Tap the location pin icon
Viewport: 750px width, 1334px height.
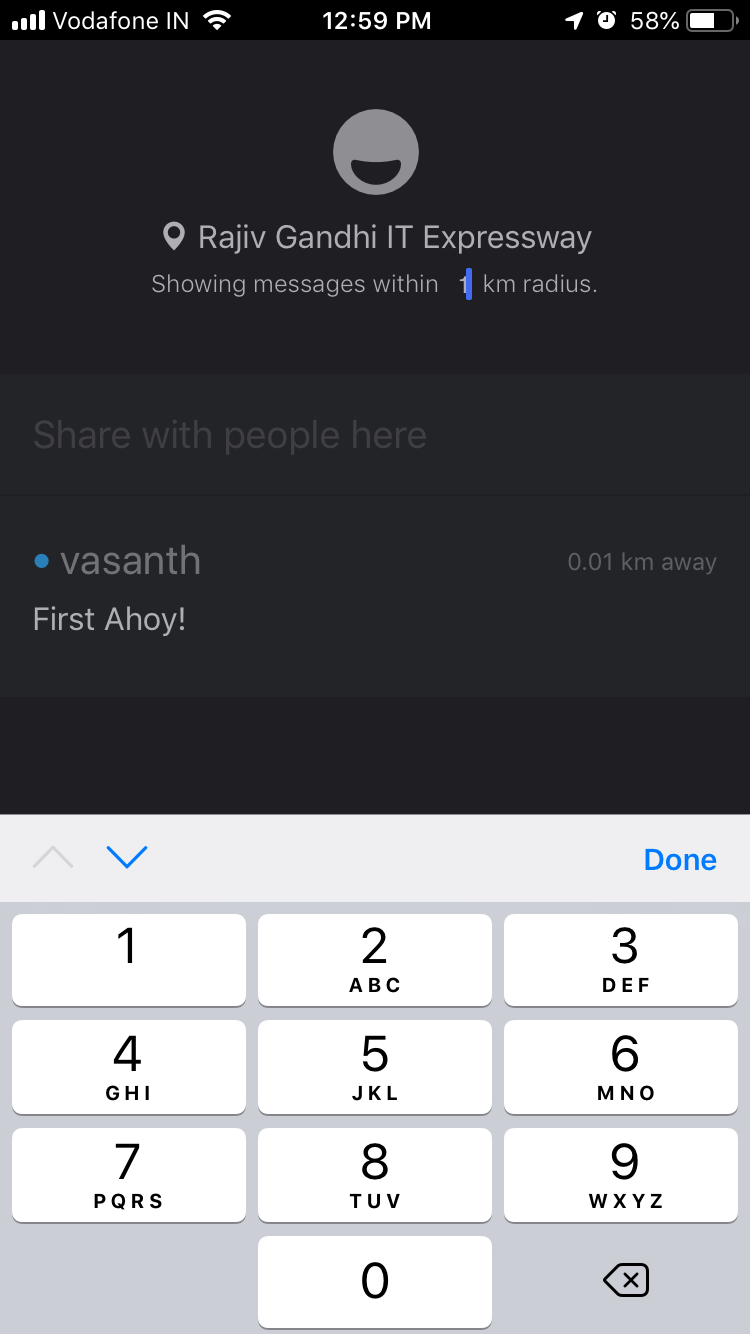[x=175, y=236]
